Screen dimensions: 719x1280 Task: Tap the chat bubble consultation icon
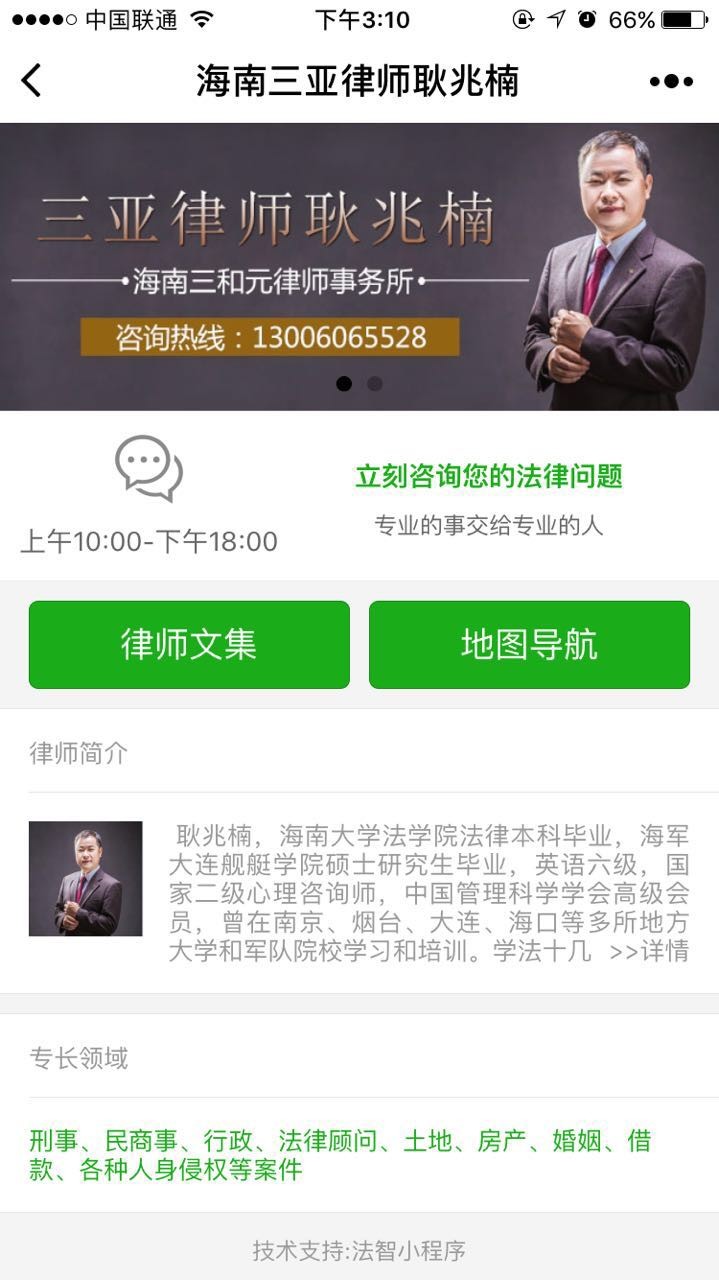coord(149,468)
